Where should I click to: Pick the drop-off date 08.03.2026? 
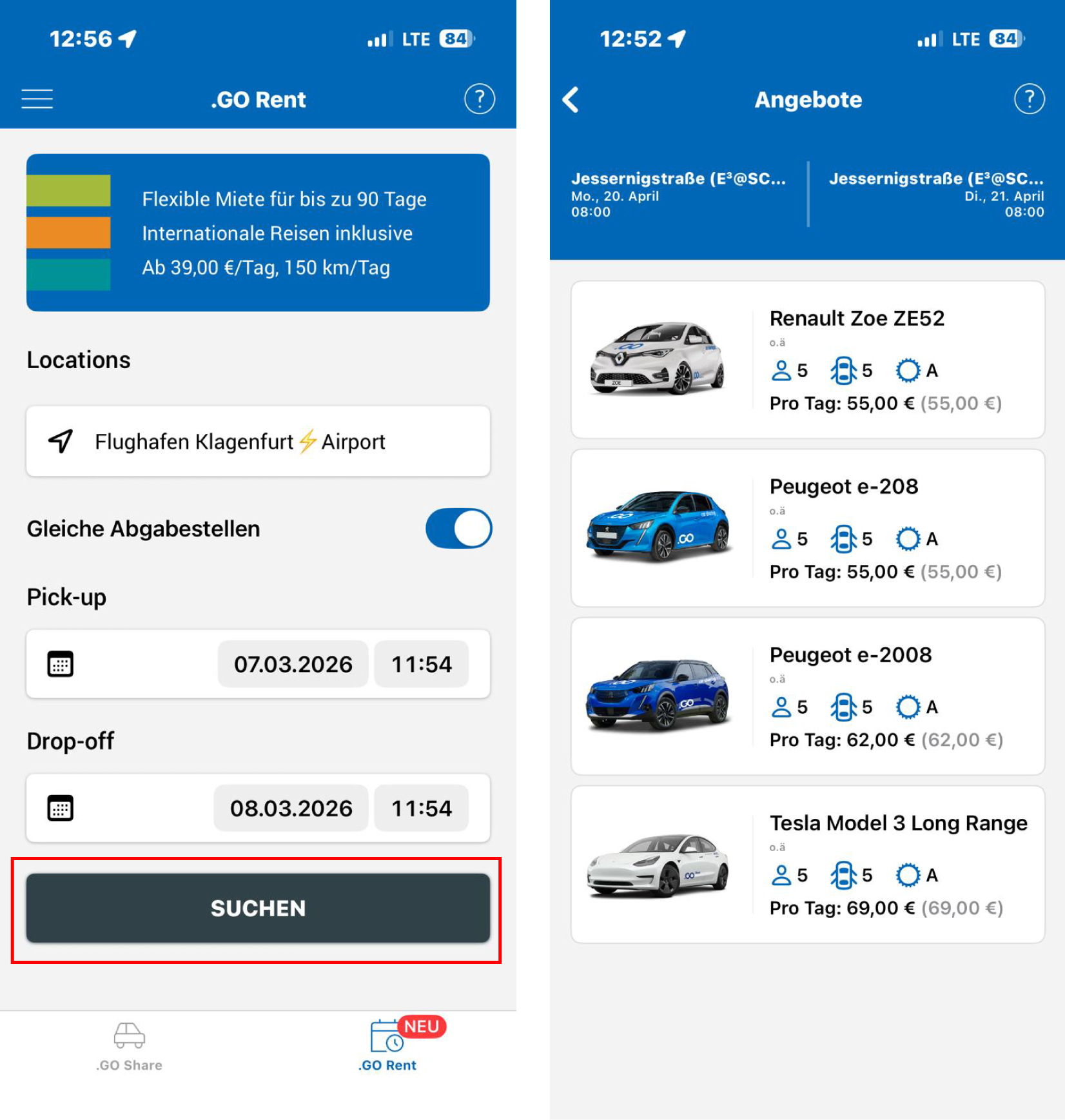point(291,808)
